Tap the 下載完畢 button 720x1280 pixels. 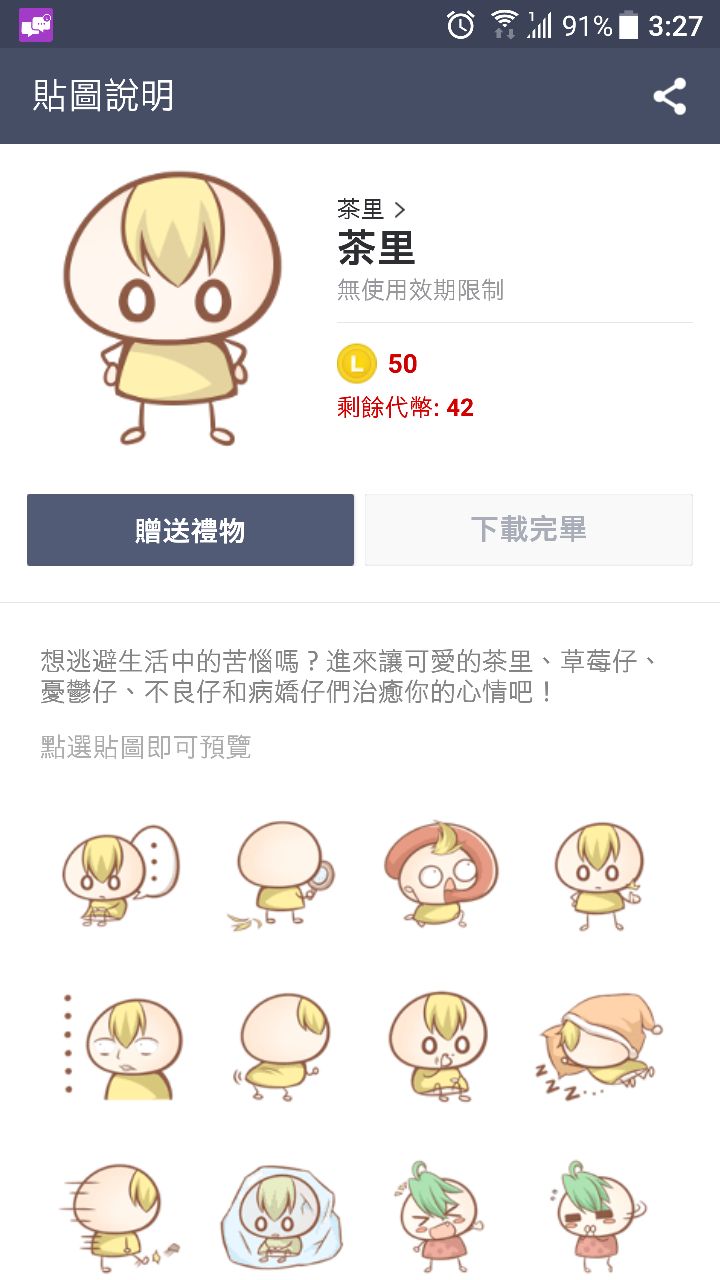528,530
